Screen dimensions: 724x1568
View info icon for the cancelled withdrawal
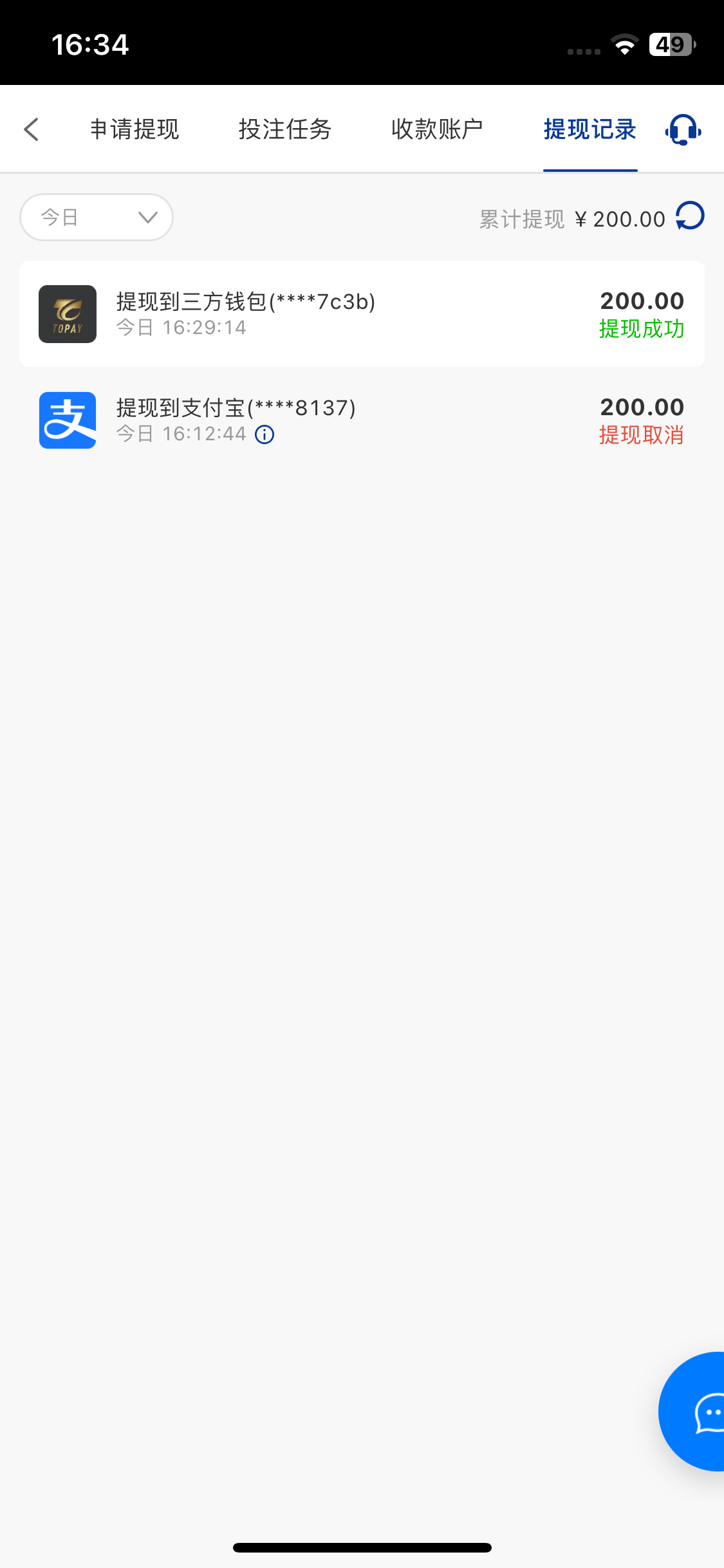265,435
